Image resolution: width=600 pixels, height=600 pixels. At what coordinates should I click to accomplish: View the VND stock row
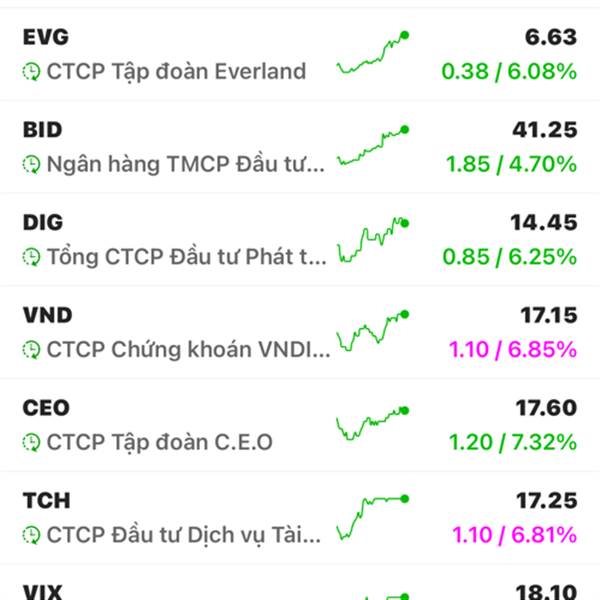tap(300, 332)
